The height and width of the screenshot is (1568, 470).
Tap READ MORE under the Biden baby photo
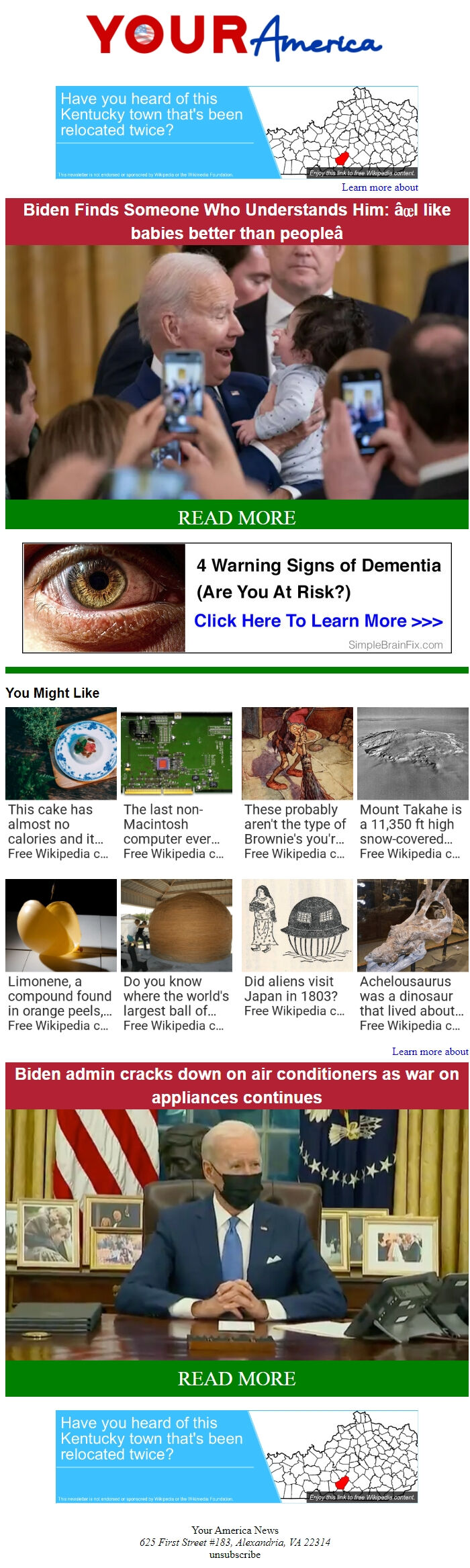point(236,517)
